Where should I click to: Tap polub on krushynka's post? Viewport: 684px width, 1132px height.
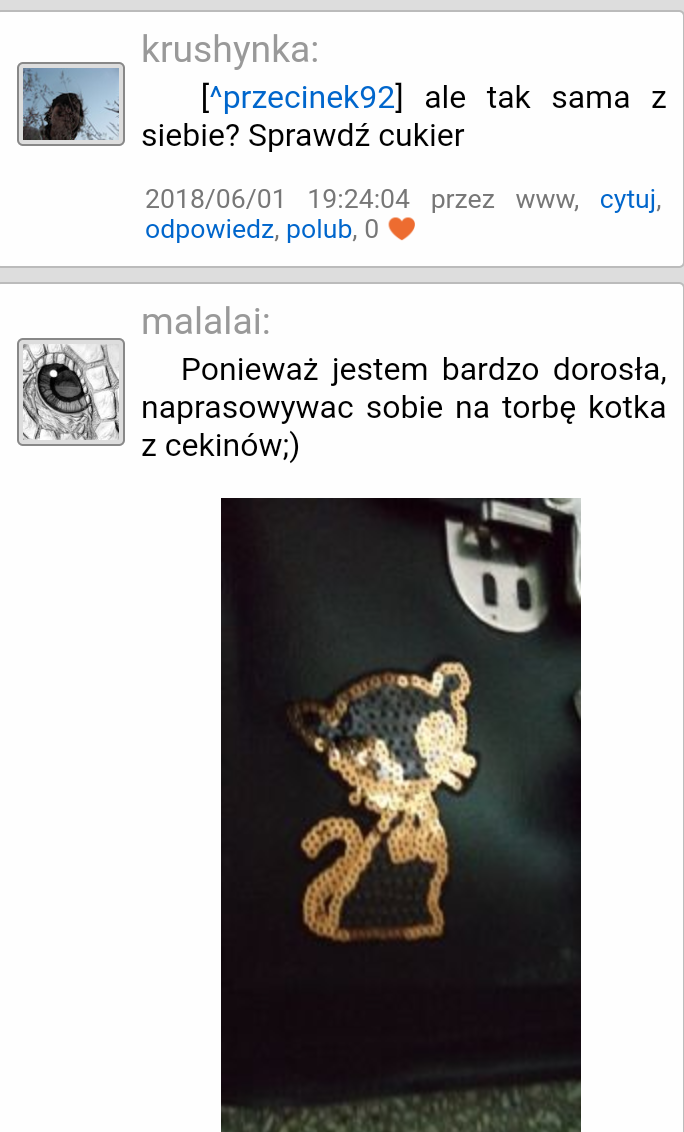[319, 230]
